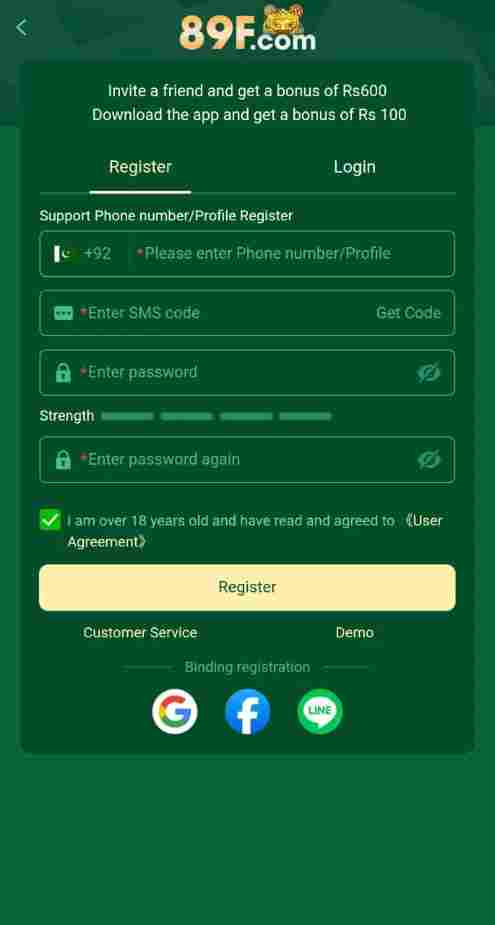Show password in the Enter password field
The height and width of the screenshot is (925, 495).
(x=428, y=372)
